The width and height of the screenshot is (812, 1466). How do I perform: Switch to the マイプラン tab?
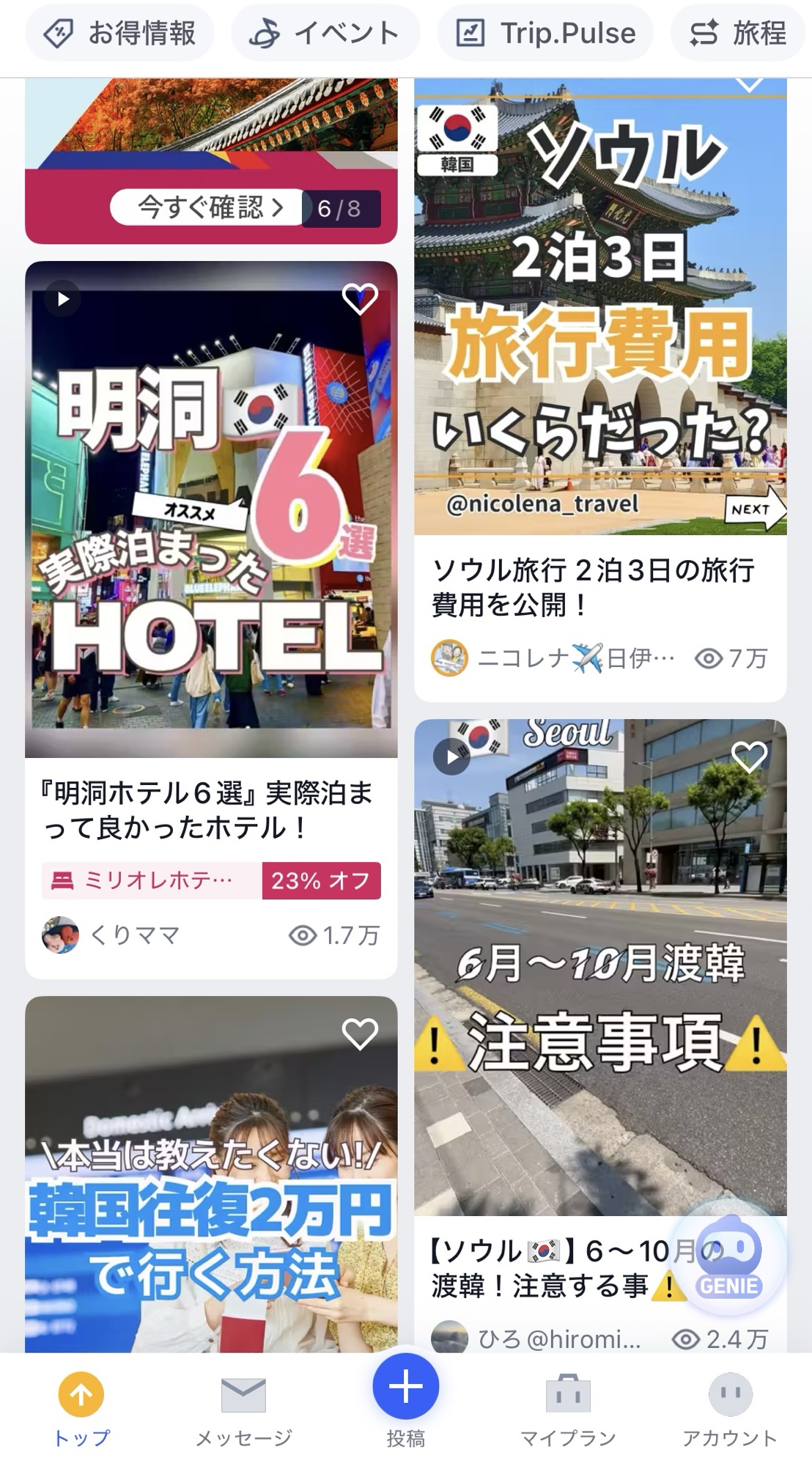click(568, 1407)
